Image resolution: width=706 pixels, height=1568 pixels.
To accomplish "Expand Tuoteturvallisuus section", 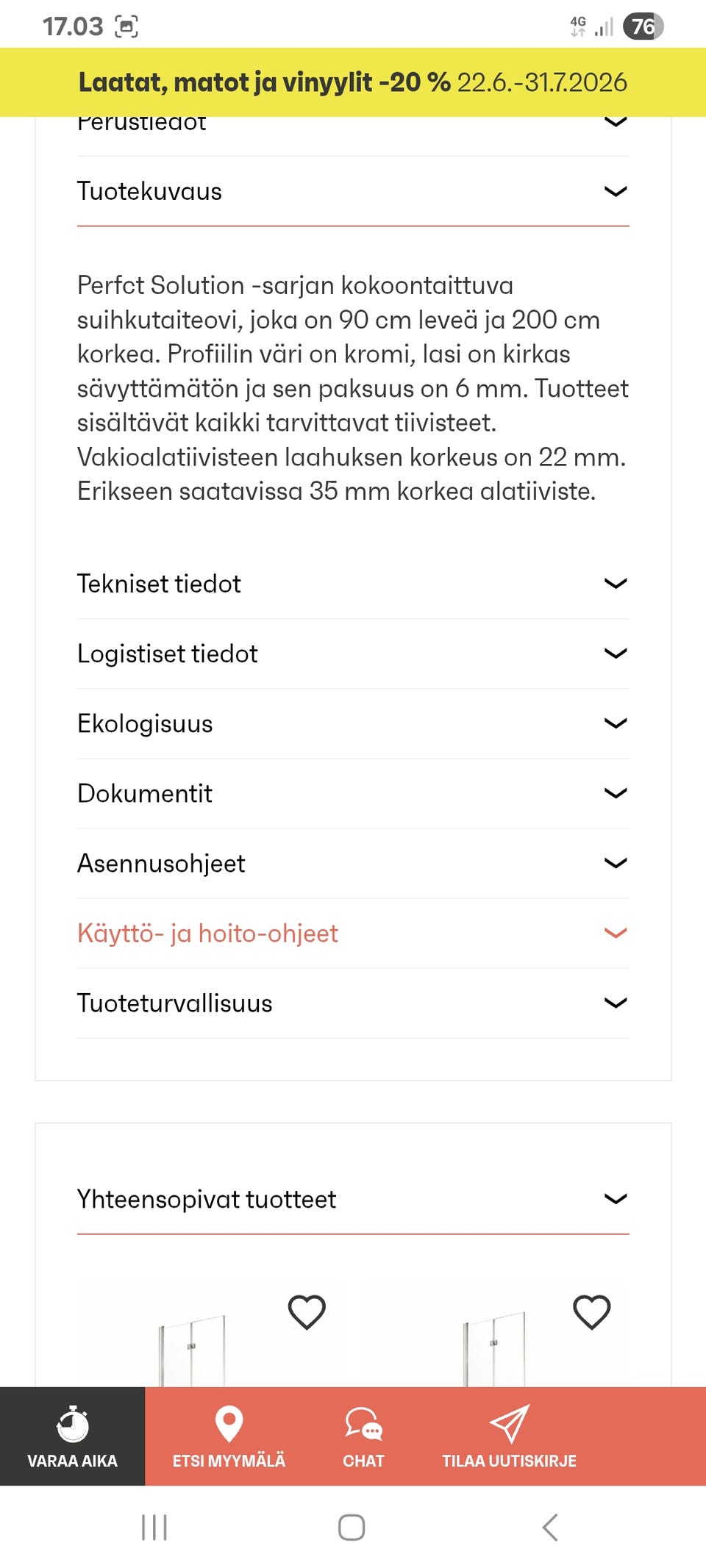I will click(353, 1003).
